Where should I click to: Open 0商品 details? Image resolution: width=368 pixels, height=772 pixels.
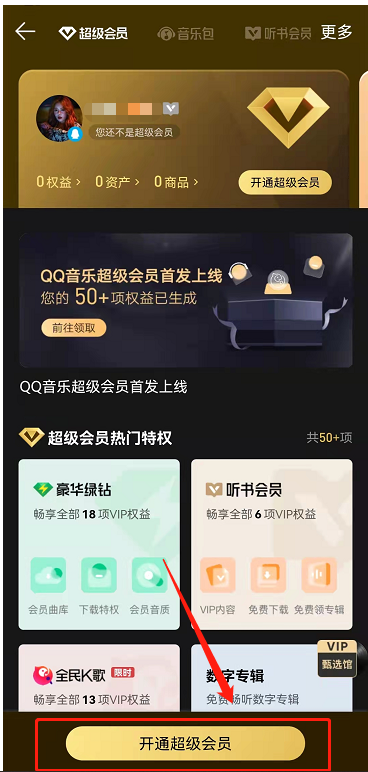click(x=176, y=182)
